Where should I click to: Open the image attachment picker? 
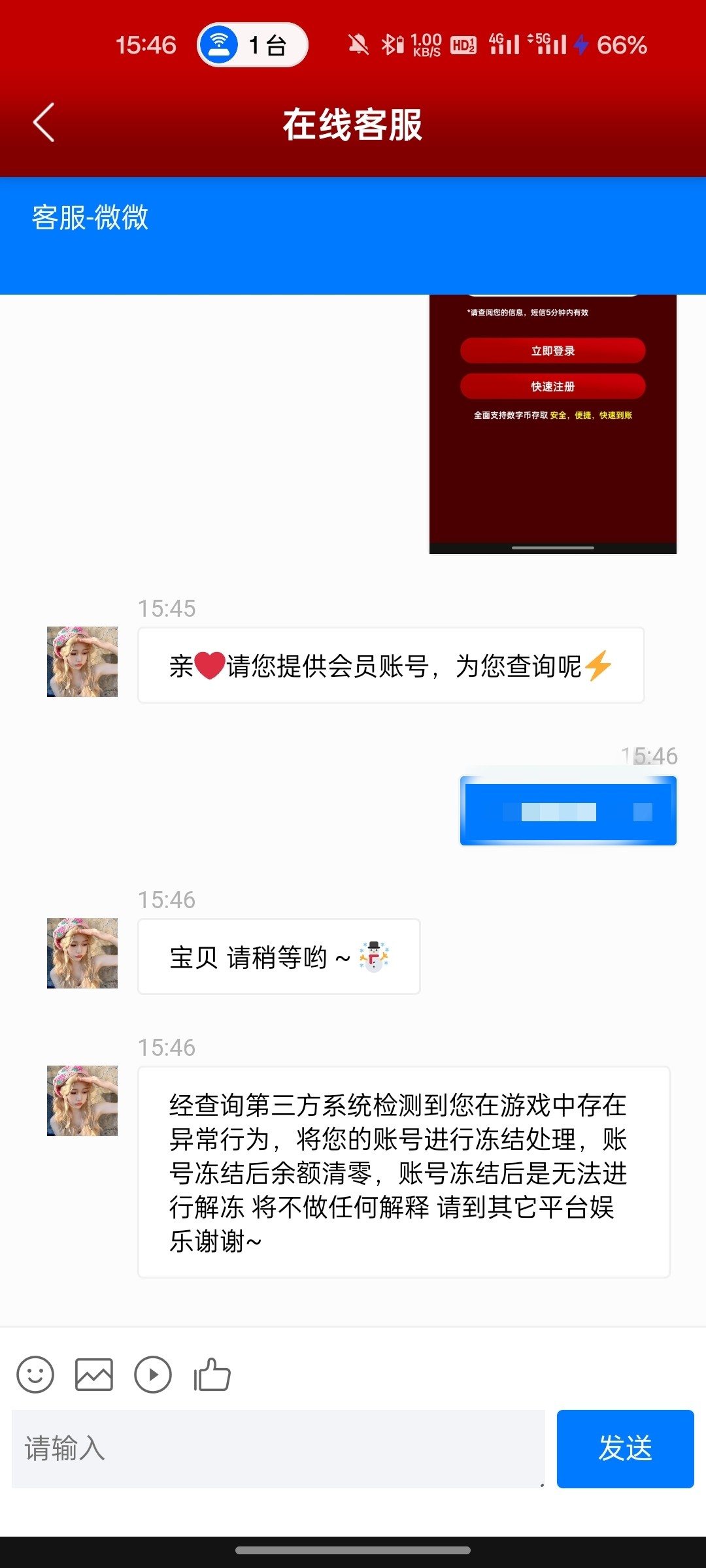pyautogui.click(x=95, y=1375)
